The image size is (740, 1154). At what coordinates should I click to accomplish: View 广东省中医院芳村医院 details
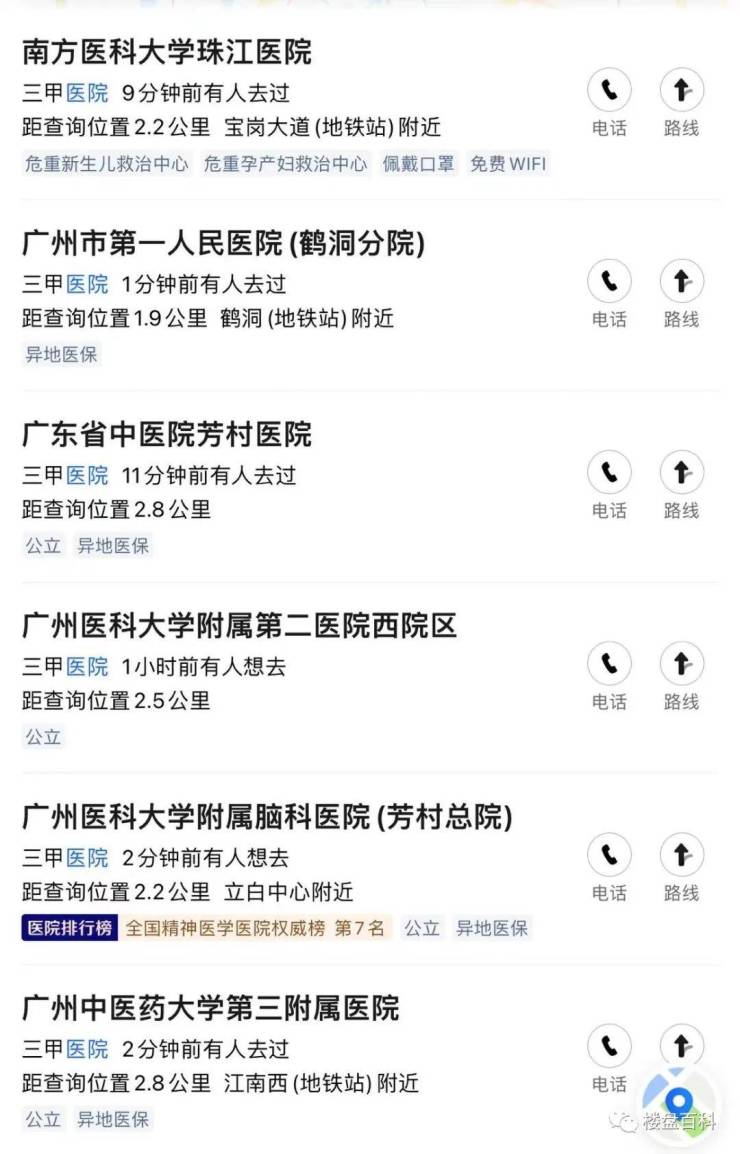tap(167, 434)
